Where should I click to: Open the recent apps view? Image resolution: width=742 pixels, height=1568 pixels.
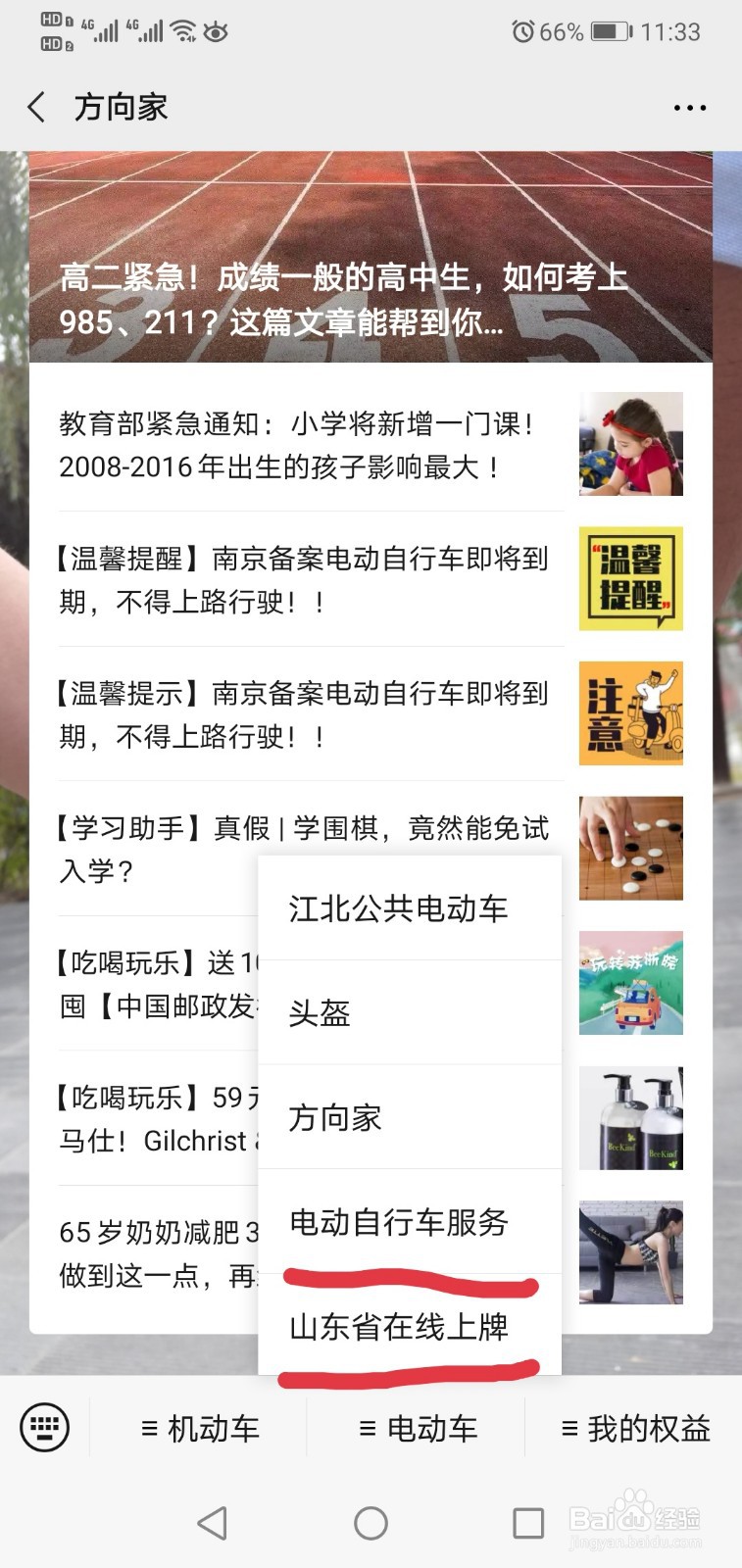[x=528, y=1523]
